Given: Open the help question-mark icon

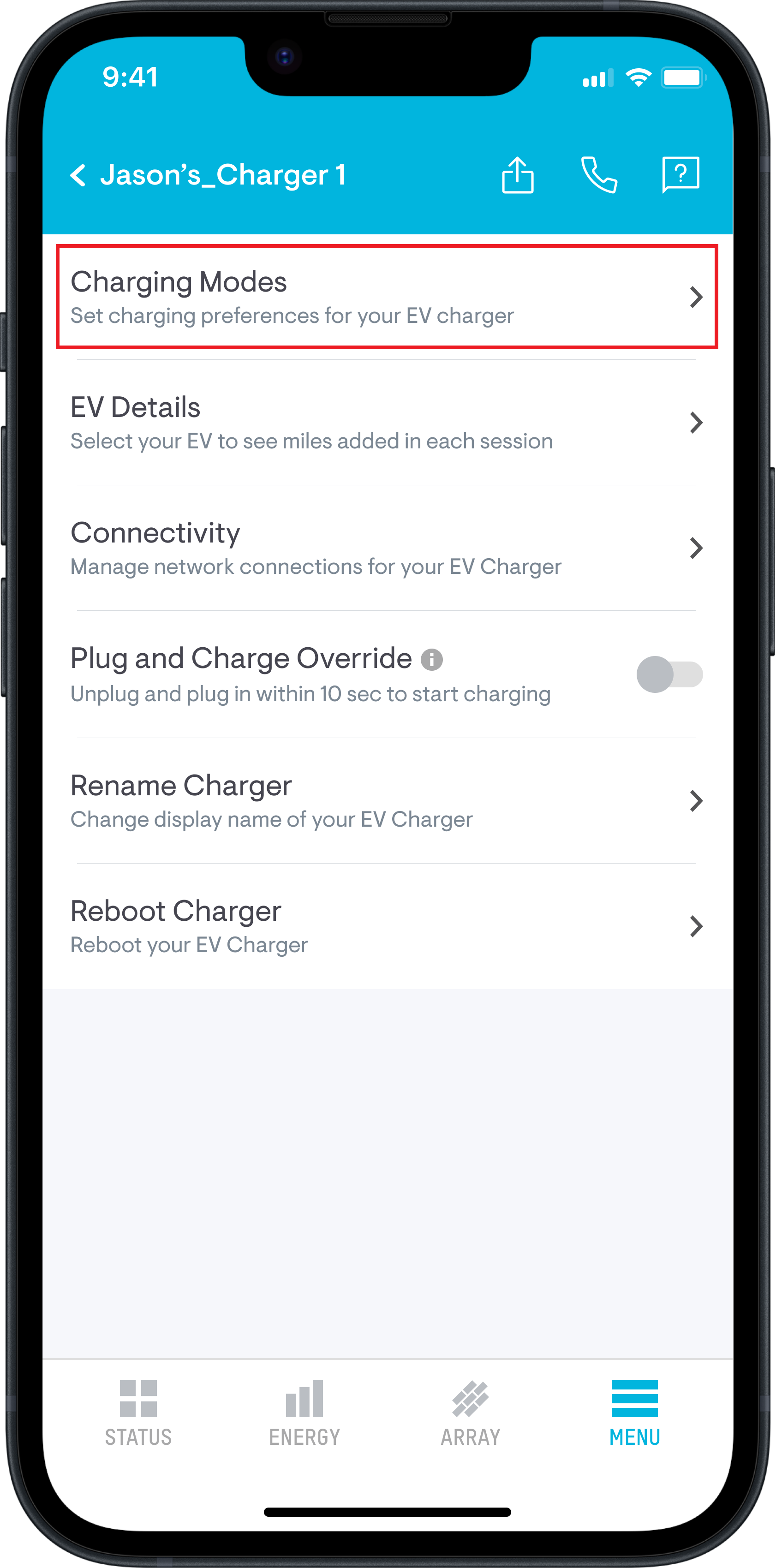Looking at the screenshot, I should pyautogui.click(x=680, y=175).
